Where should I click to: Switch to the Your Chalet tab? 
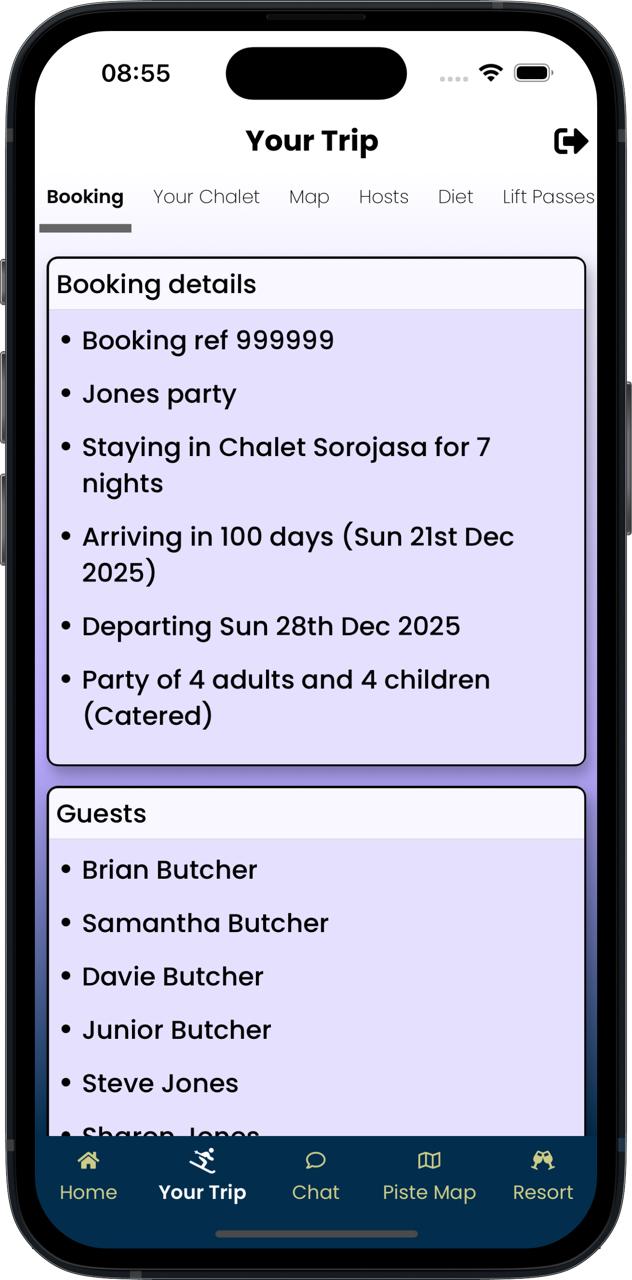(206, 197)
